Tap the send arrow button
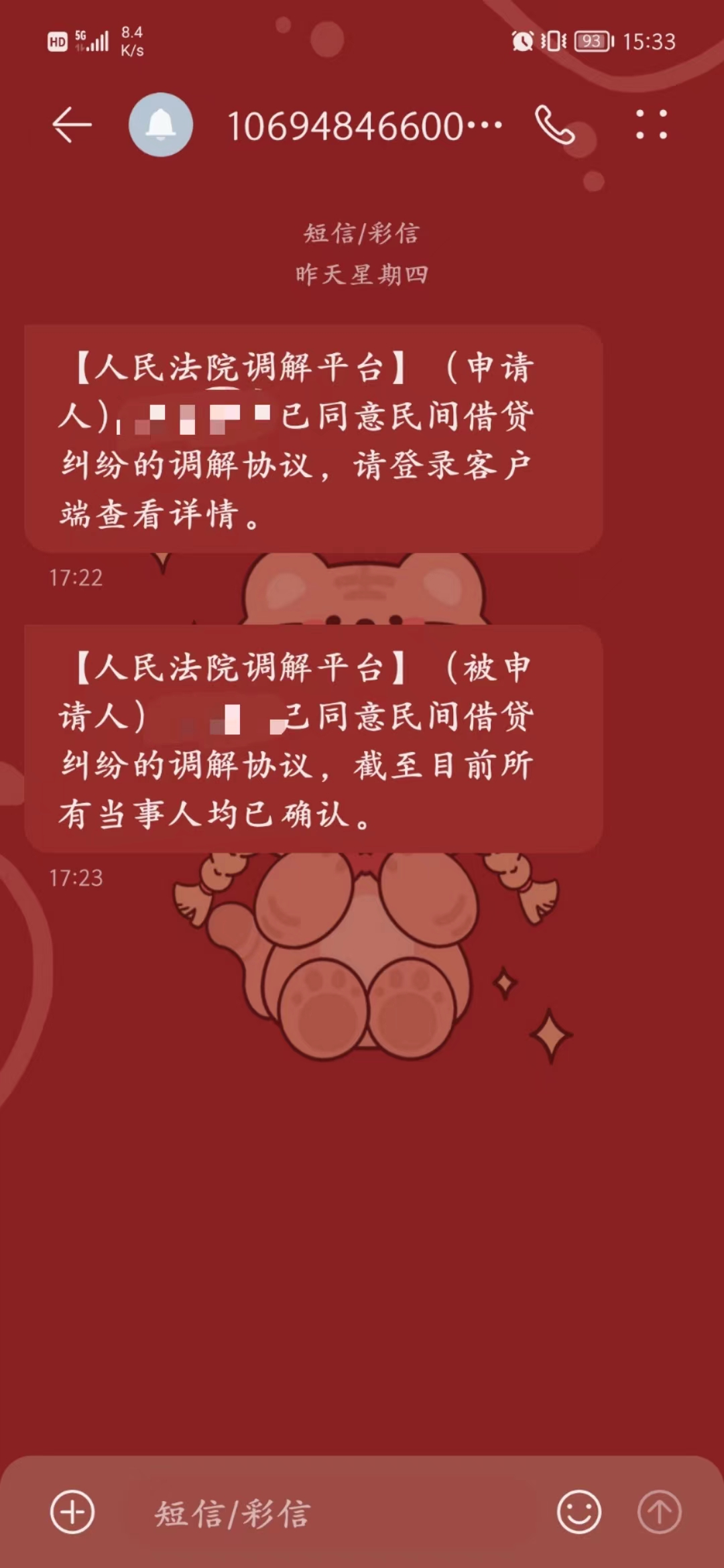This screenshot has height=1568, width=724. [x=659, y=1512]
